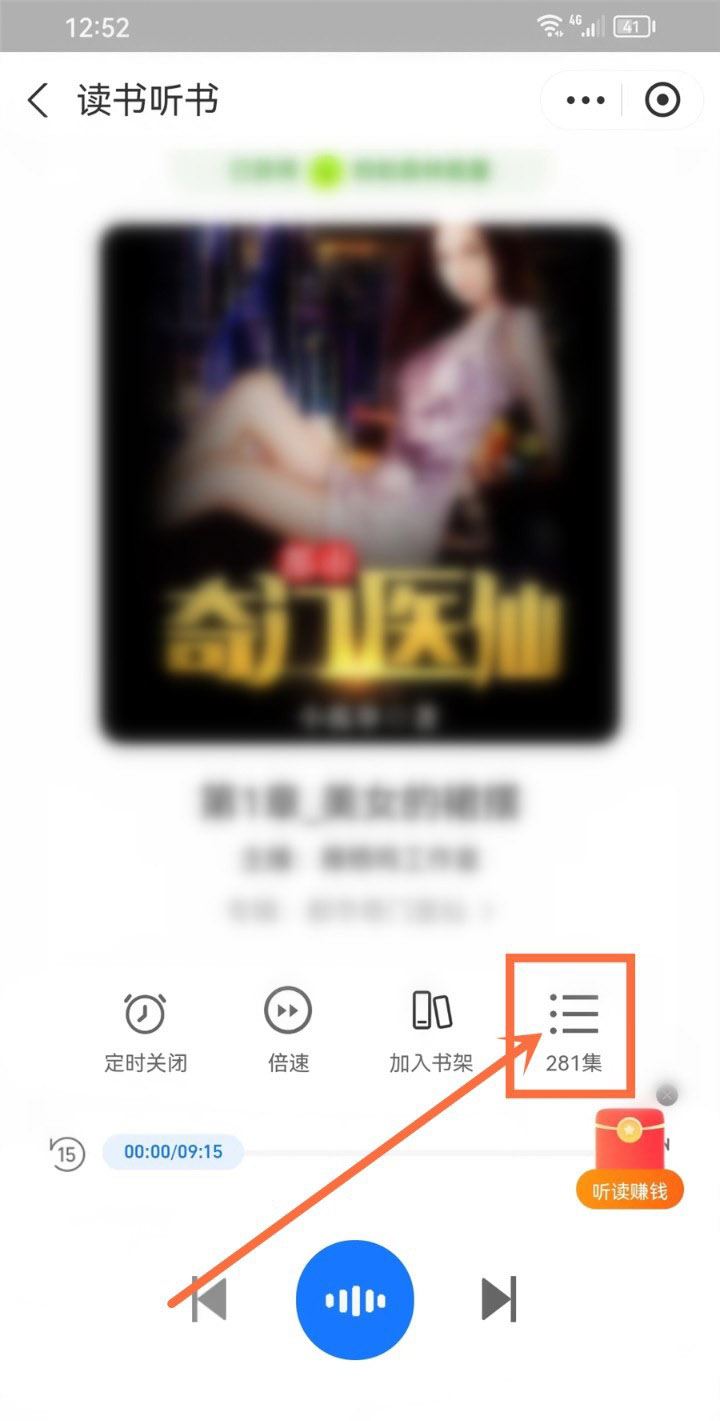Rewind 15 seconds
The image size is (720, 1421).
(67, 1153)
